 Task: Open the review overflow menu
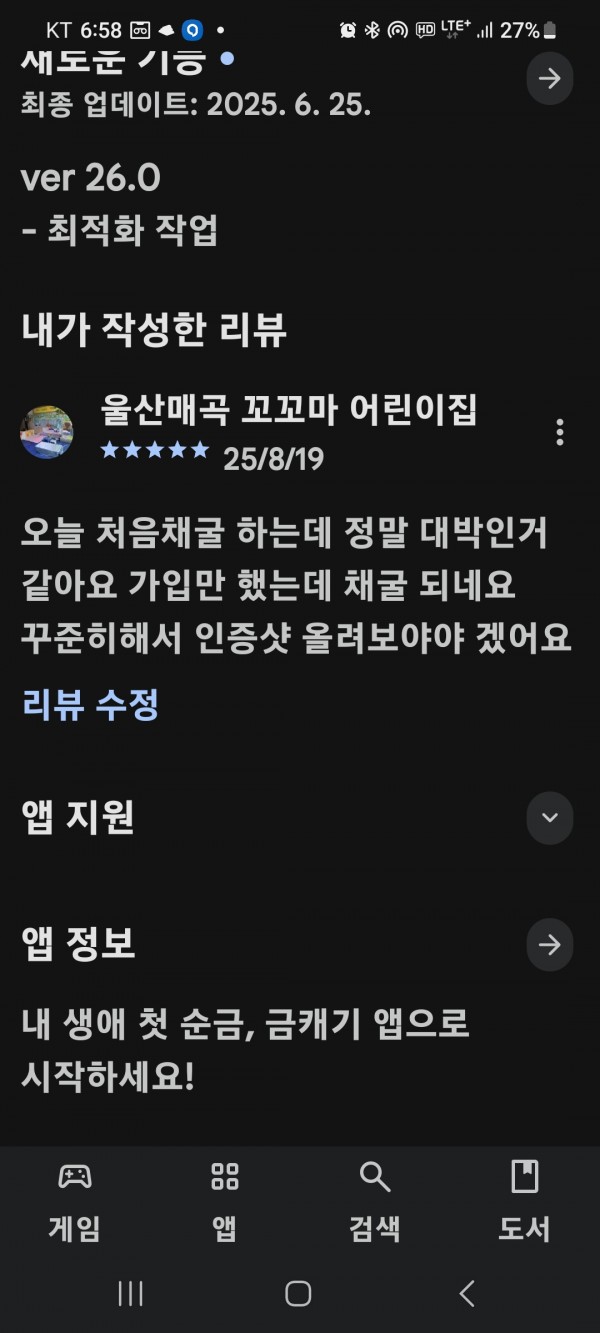coord(559,432)
